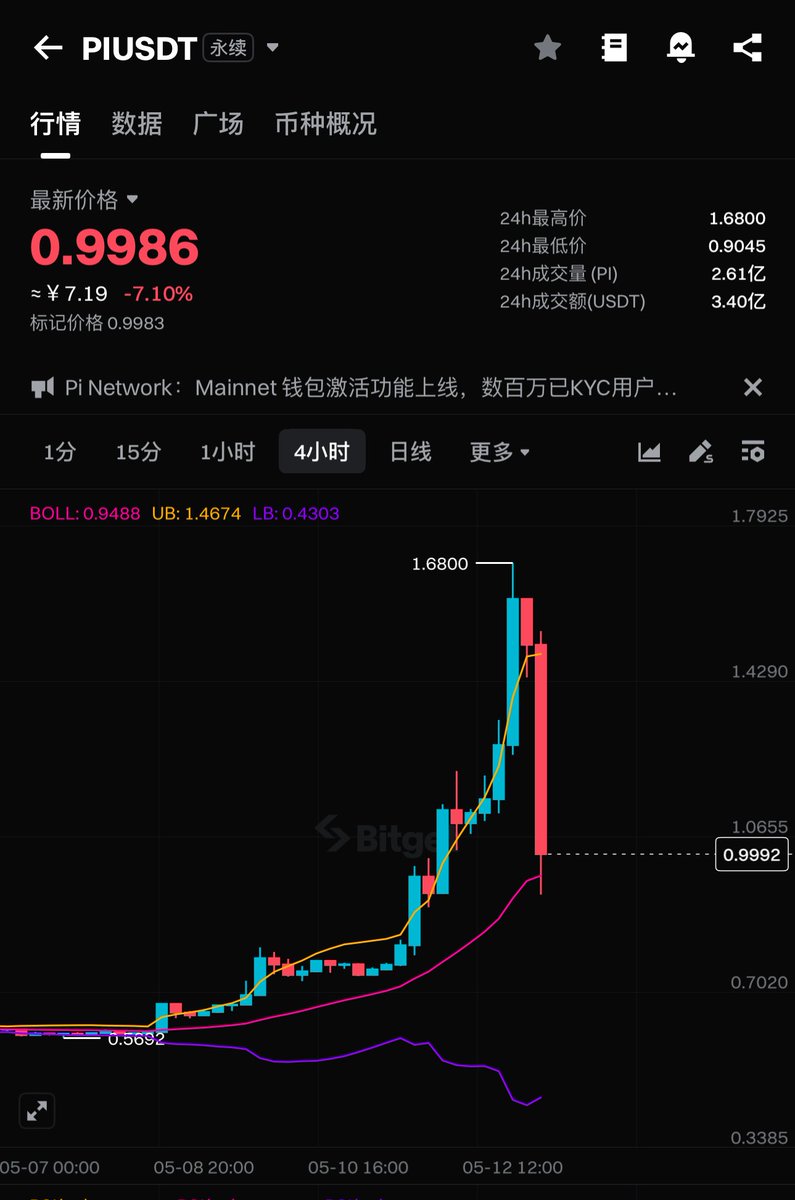The width and height of the screenshot is (795, 1200).
Task: Share this market page
Action: coord(747,47)
